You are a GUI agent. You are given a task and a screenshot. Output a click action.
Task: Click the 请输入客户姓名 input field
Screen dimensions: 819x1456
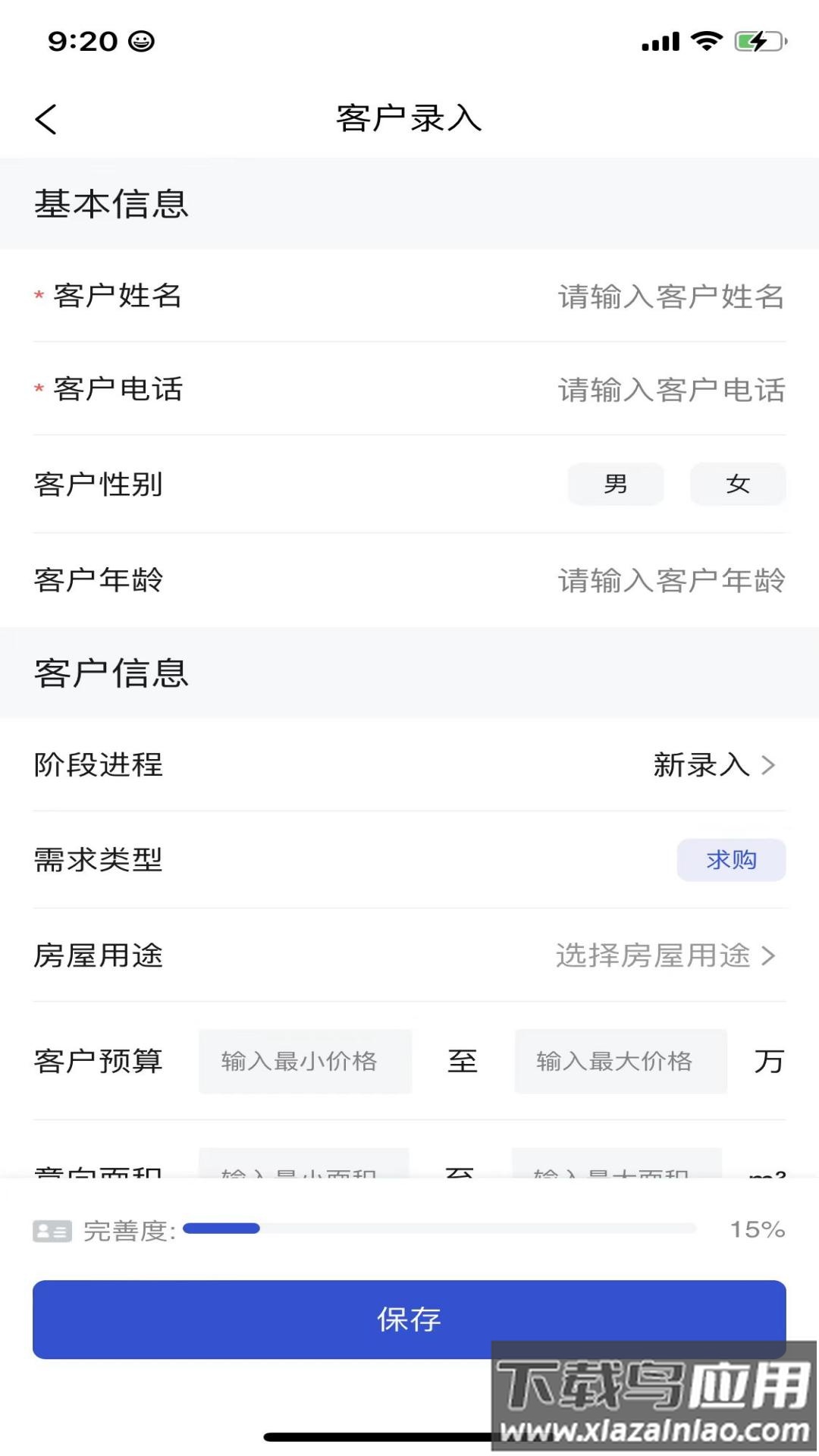(x=670, y=298)
